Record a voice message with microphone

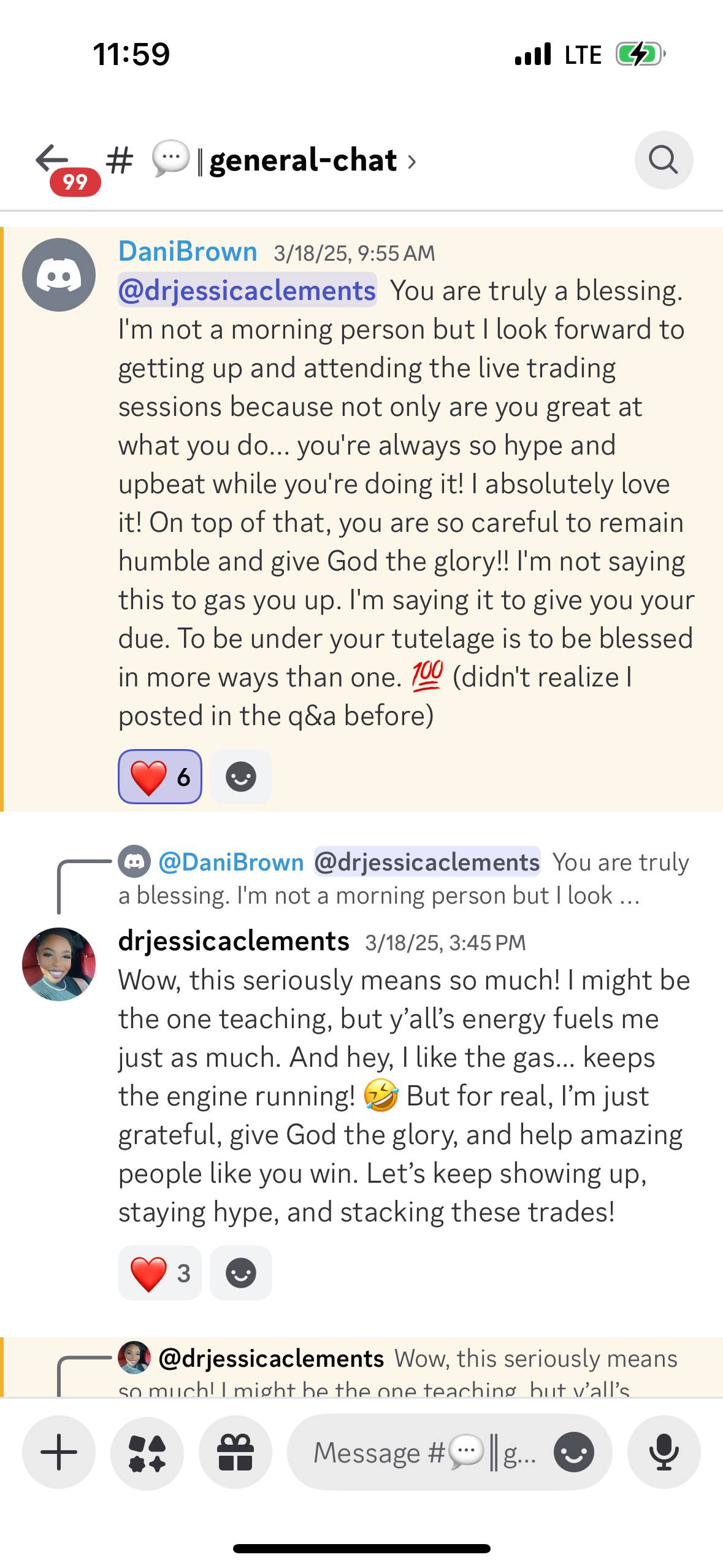click(x=664, y=1452)
